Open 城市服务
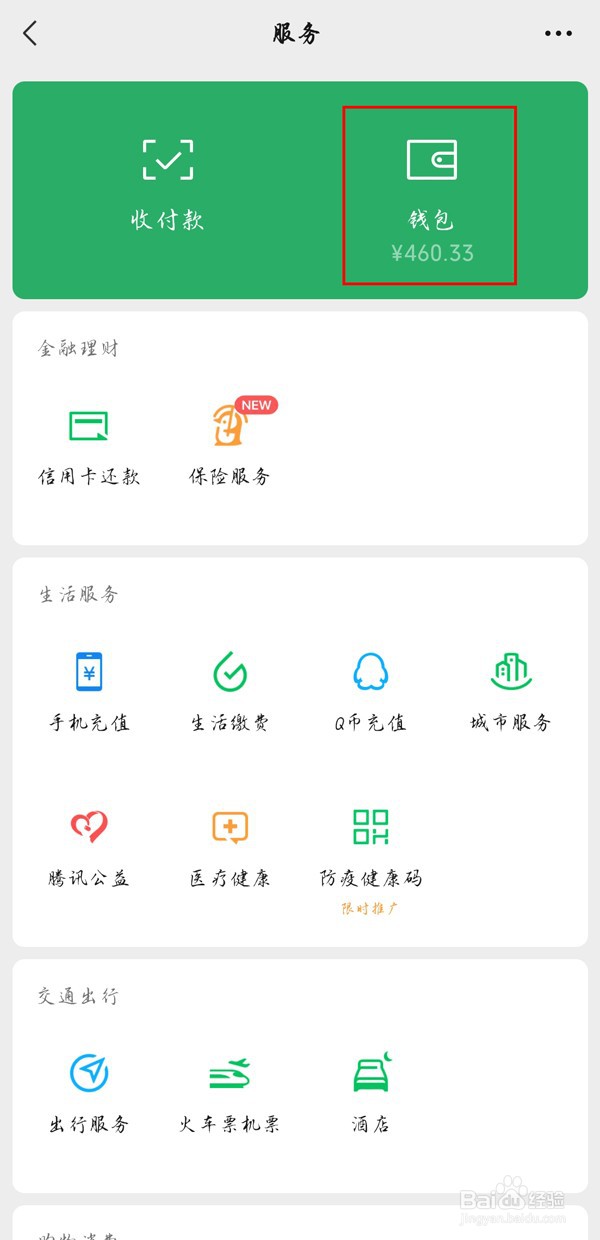 click(510, 691)
